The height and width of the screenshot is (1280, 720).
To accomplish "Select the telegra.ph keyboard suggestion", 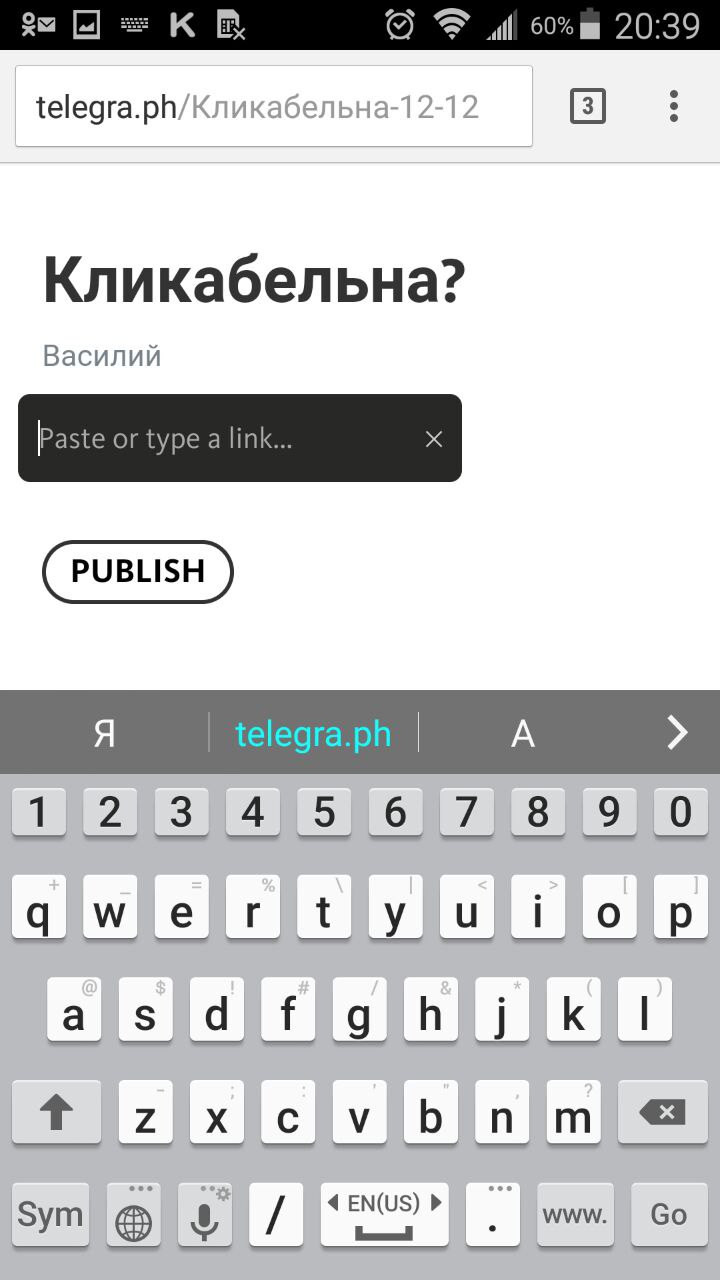I will [x=313, y=734].
